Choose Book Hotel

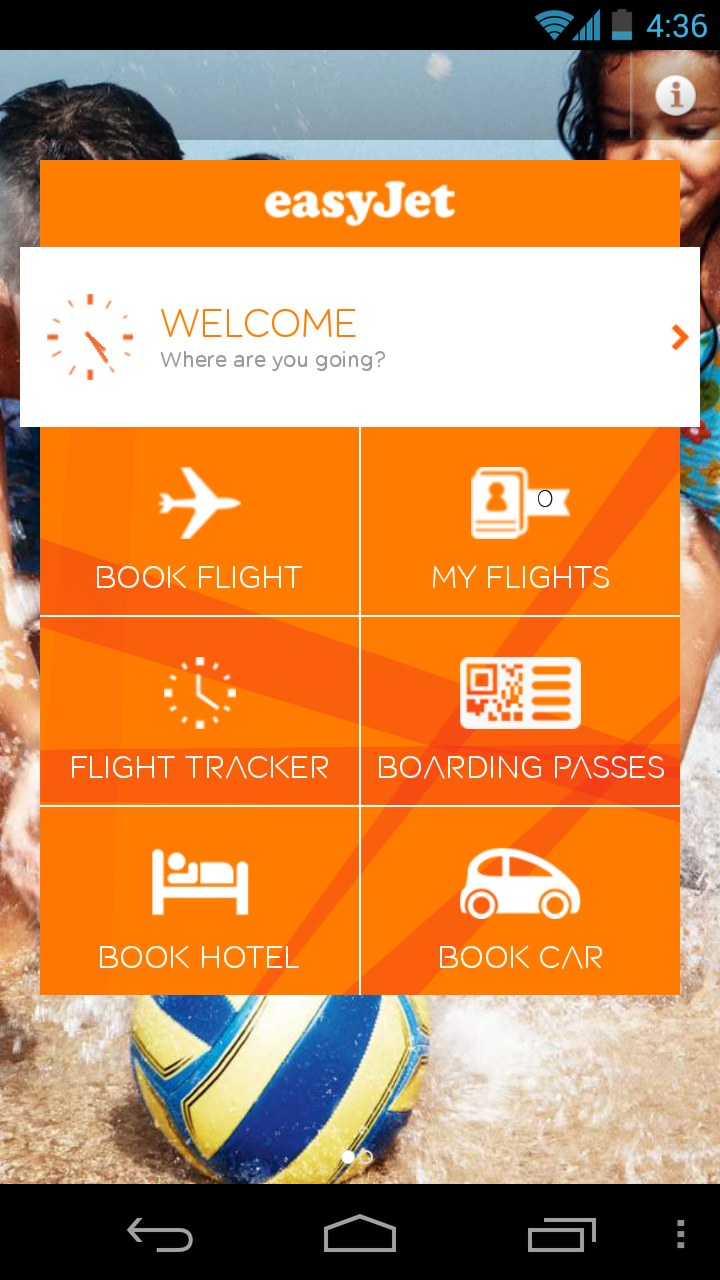(x=199, y=901)
